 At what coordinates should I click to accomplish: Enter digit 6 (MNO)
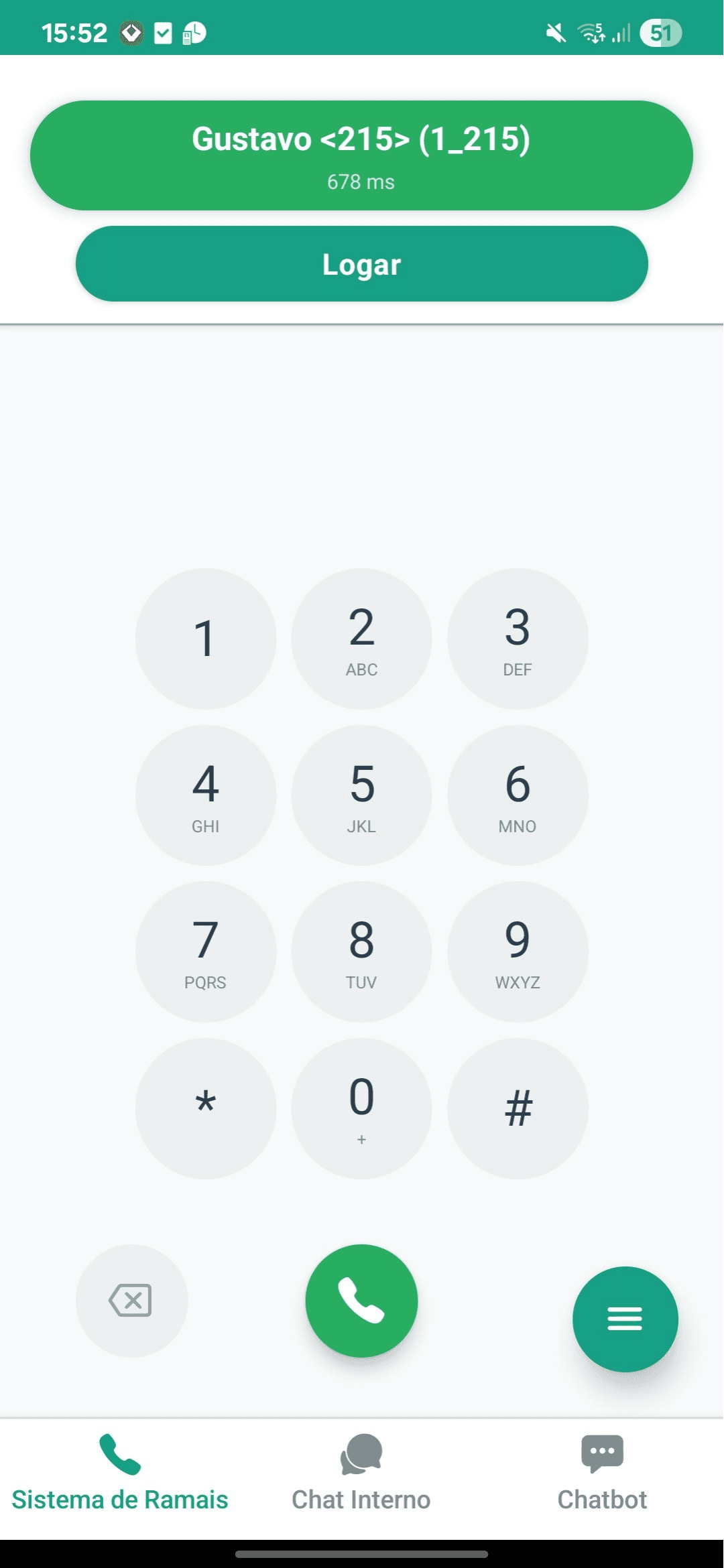tap(518, 795)
